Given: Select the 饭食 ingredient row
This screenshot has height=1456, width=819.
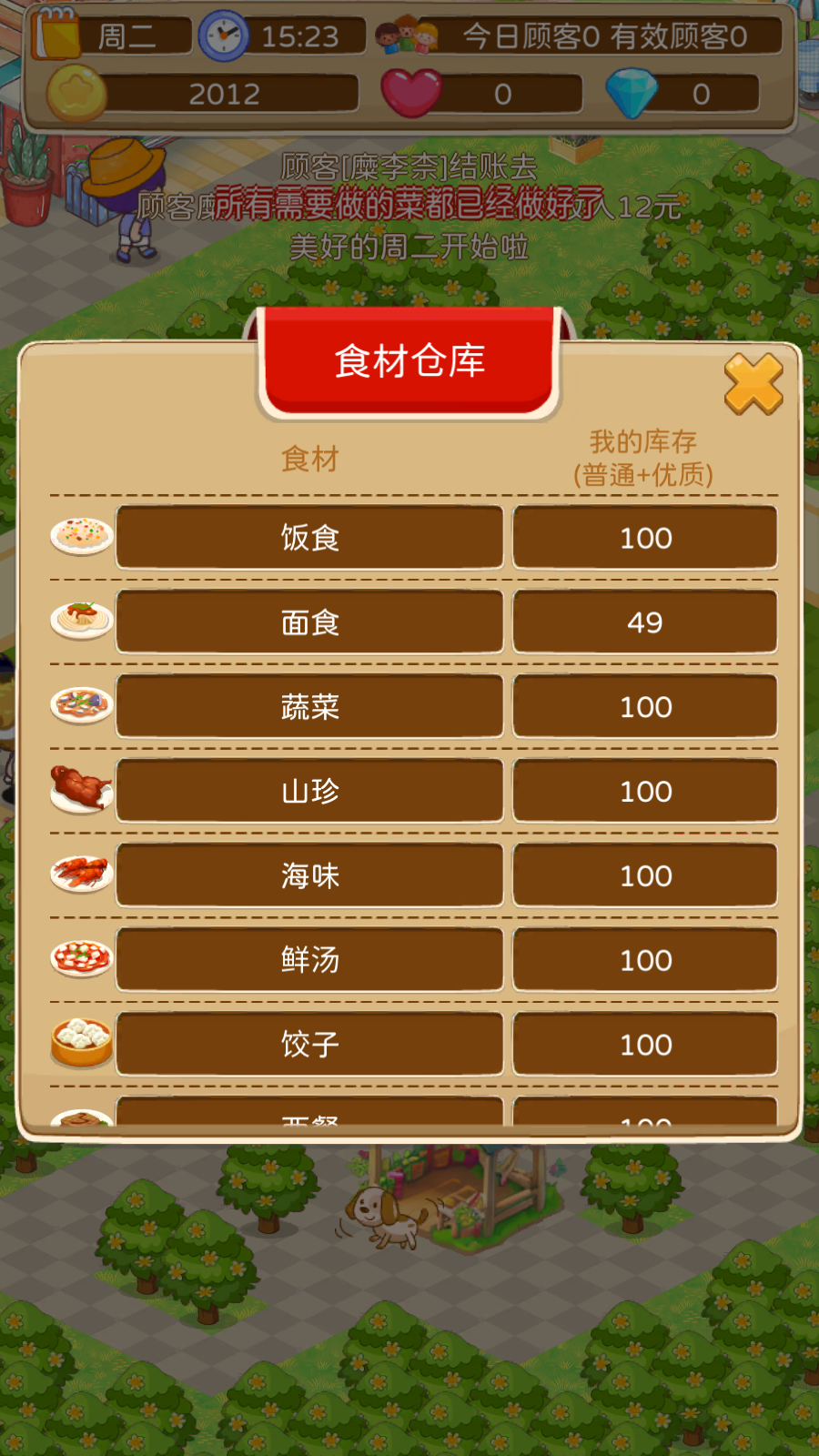Looking at the screenshot, I should pyautogui.click(x=309, y=538).
